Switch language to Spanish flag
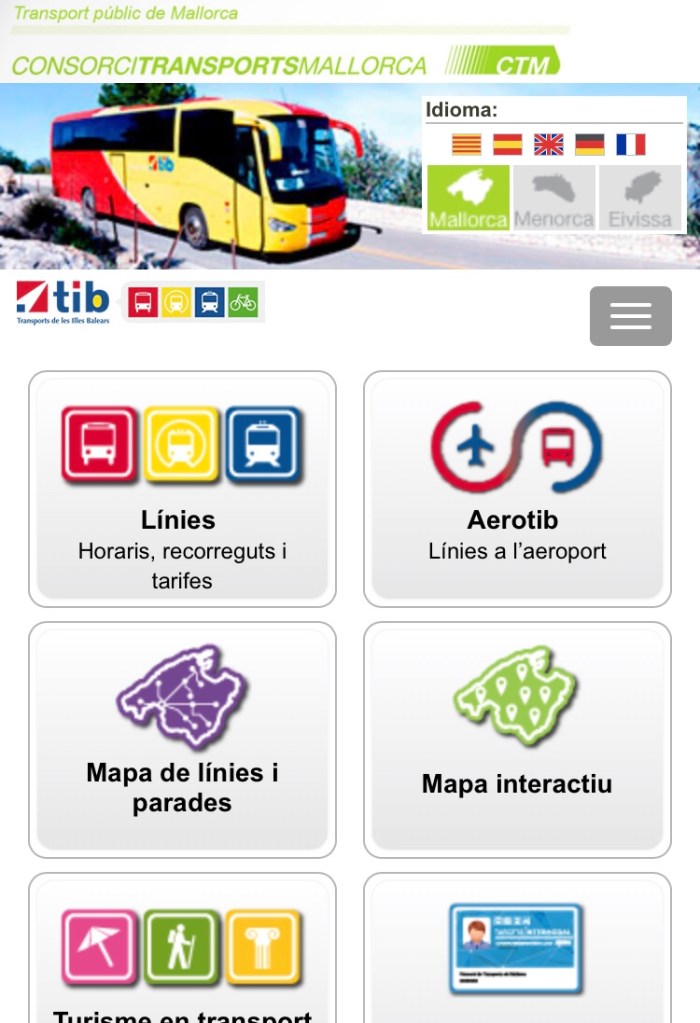This screenshot has width=700, height=1023. [507, 144]
